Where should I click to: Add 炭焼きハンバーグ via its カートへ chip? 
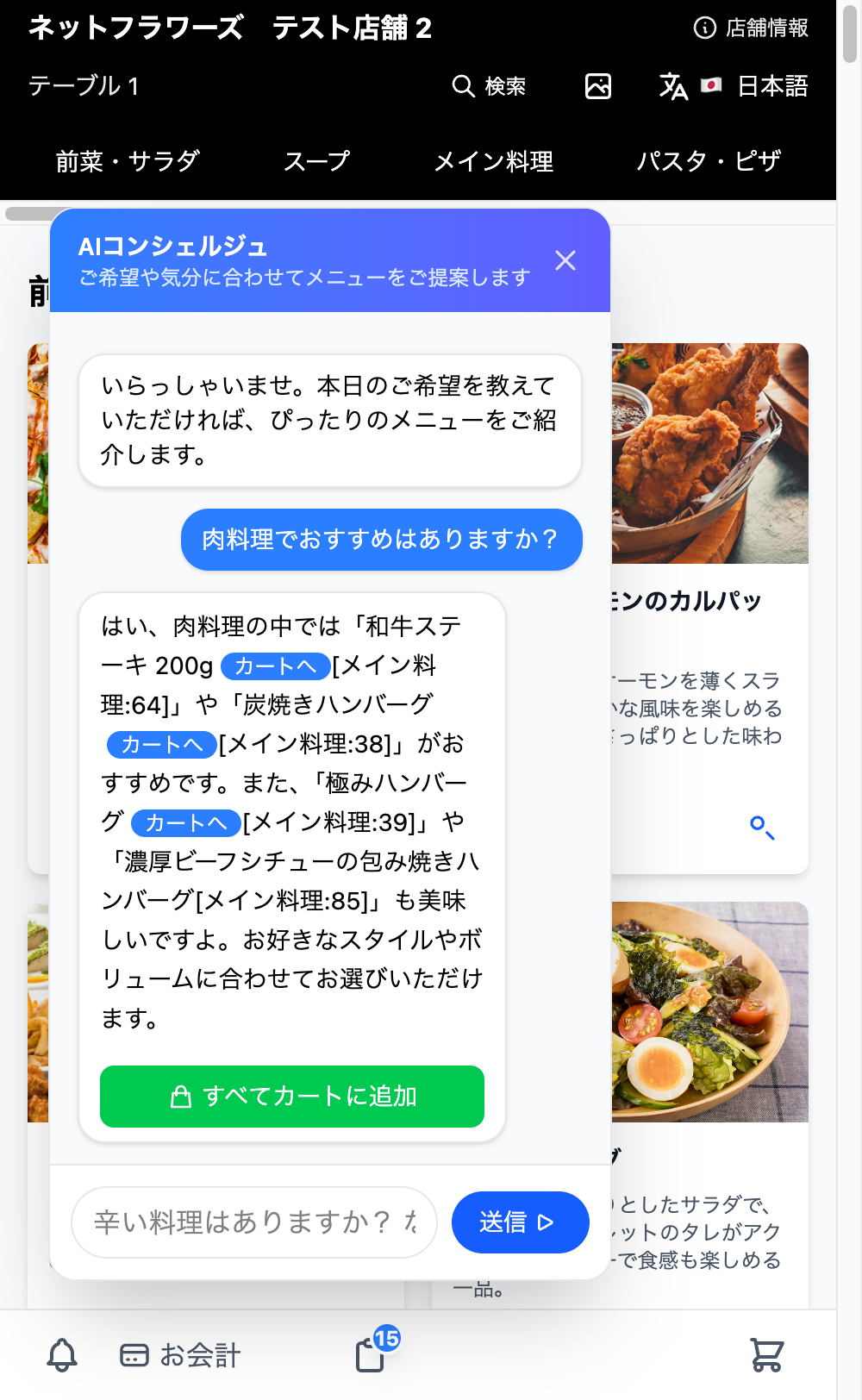[x=162, y=744]
